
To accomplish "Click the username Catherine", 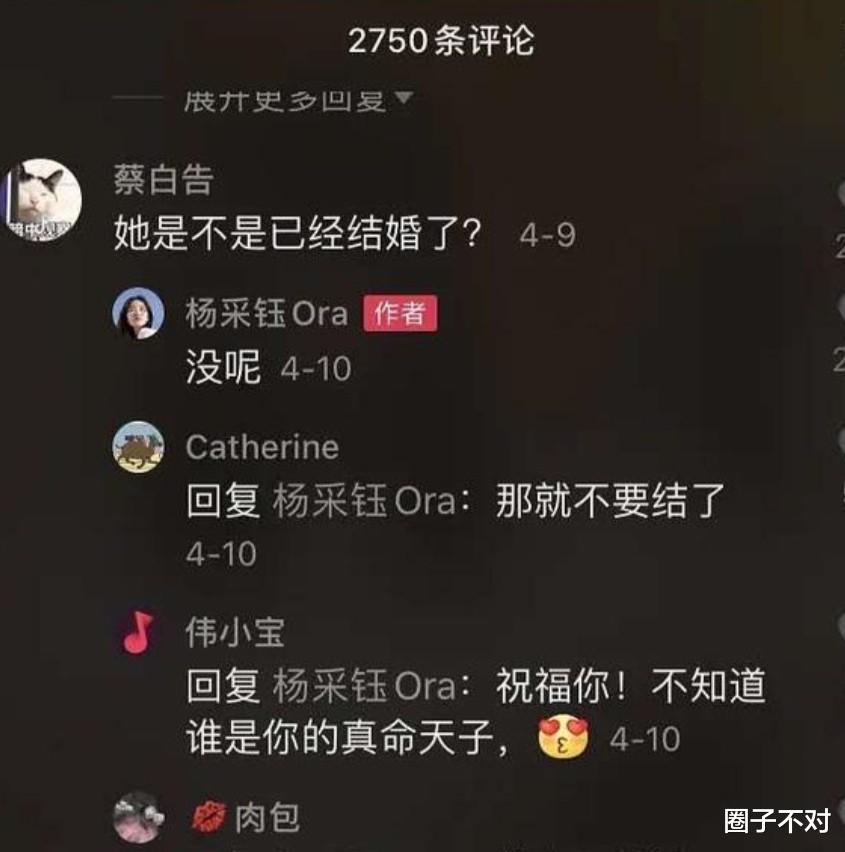I will pyautogui.click(x=263, y=447).
